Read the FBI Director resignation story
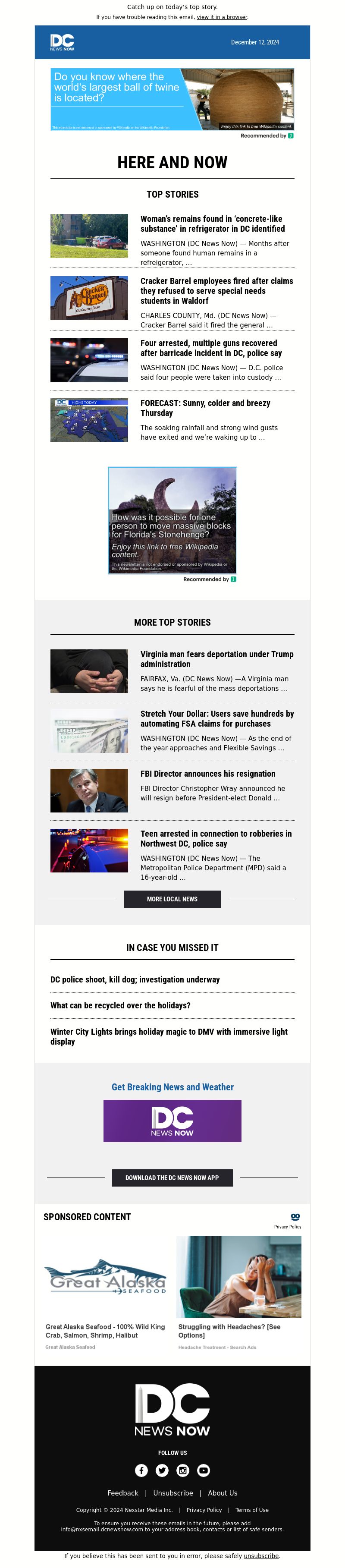The image size is (345, 1568). [x=207, y=773]
